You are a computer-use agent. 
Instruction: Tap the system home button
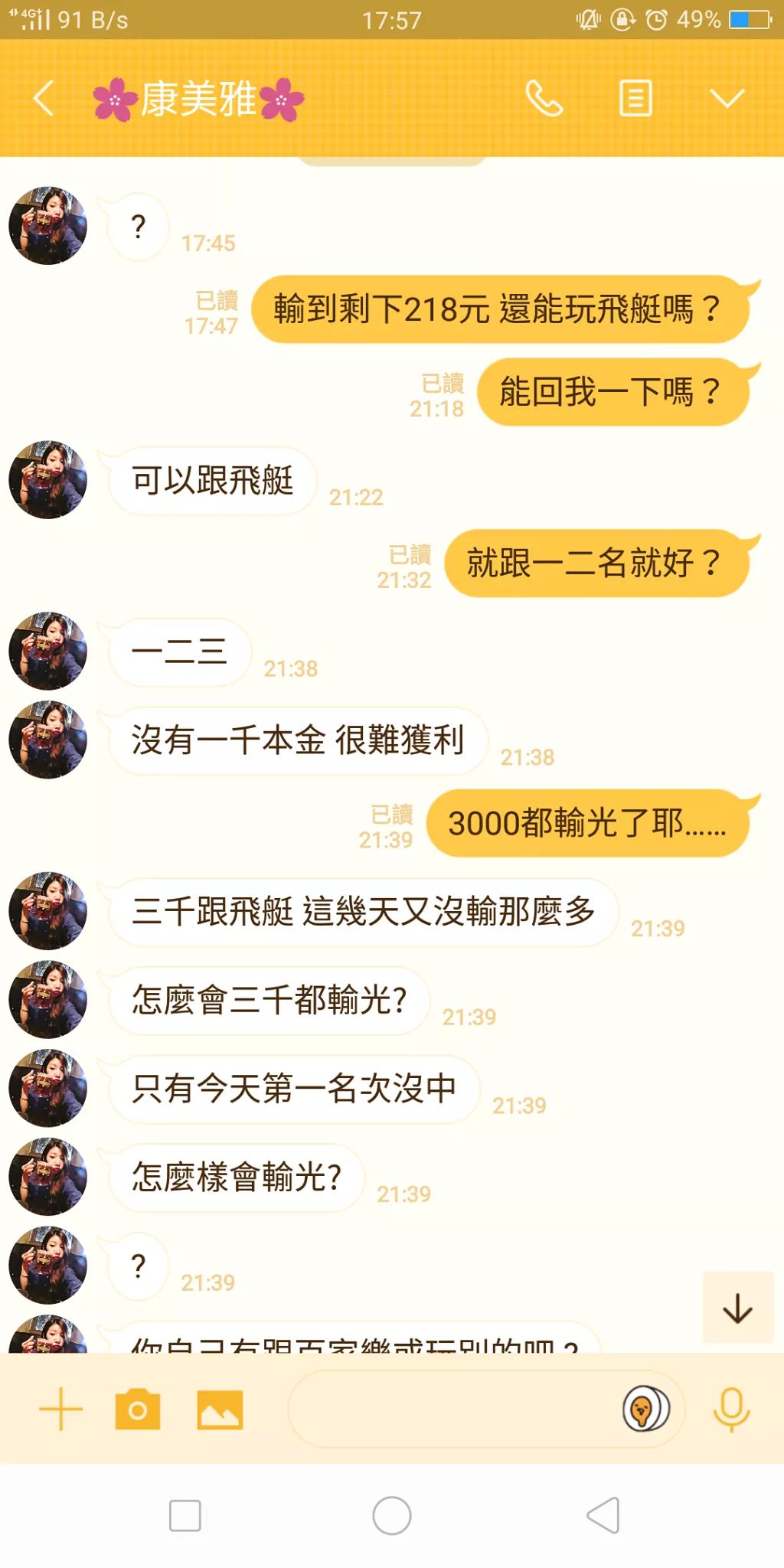coord(392,1515)
